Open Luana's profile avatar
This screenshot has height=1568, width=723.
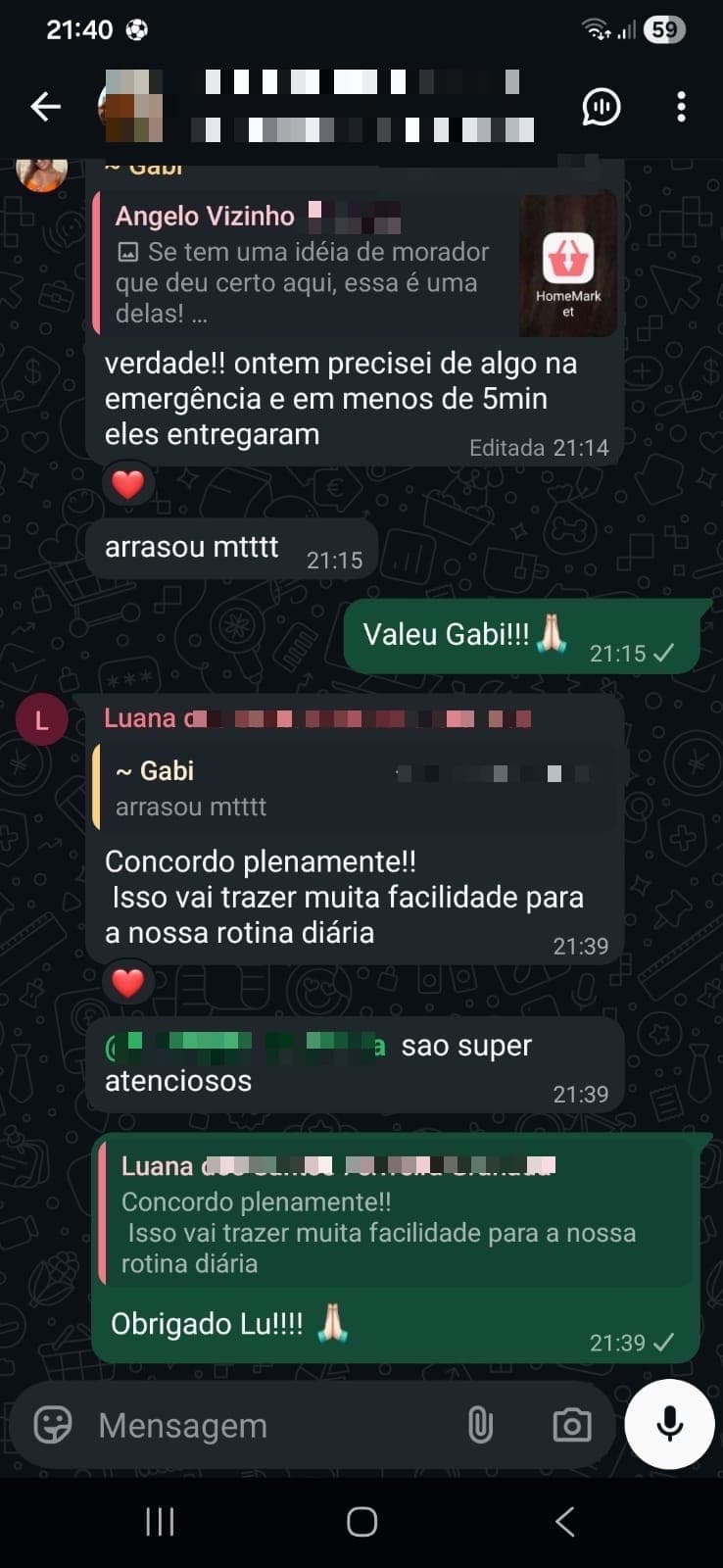click(x=41, y=720)
